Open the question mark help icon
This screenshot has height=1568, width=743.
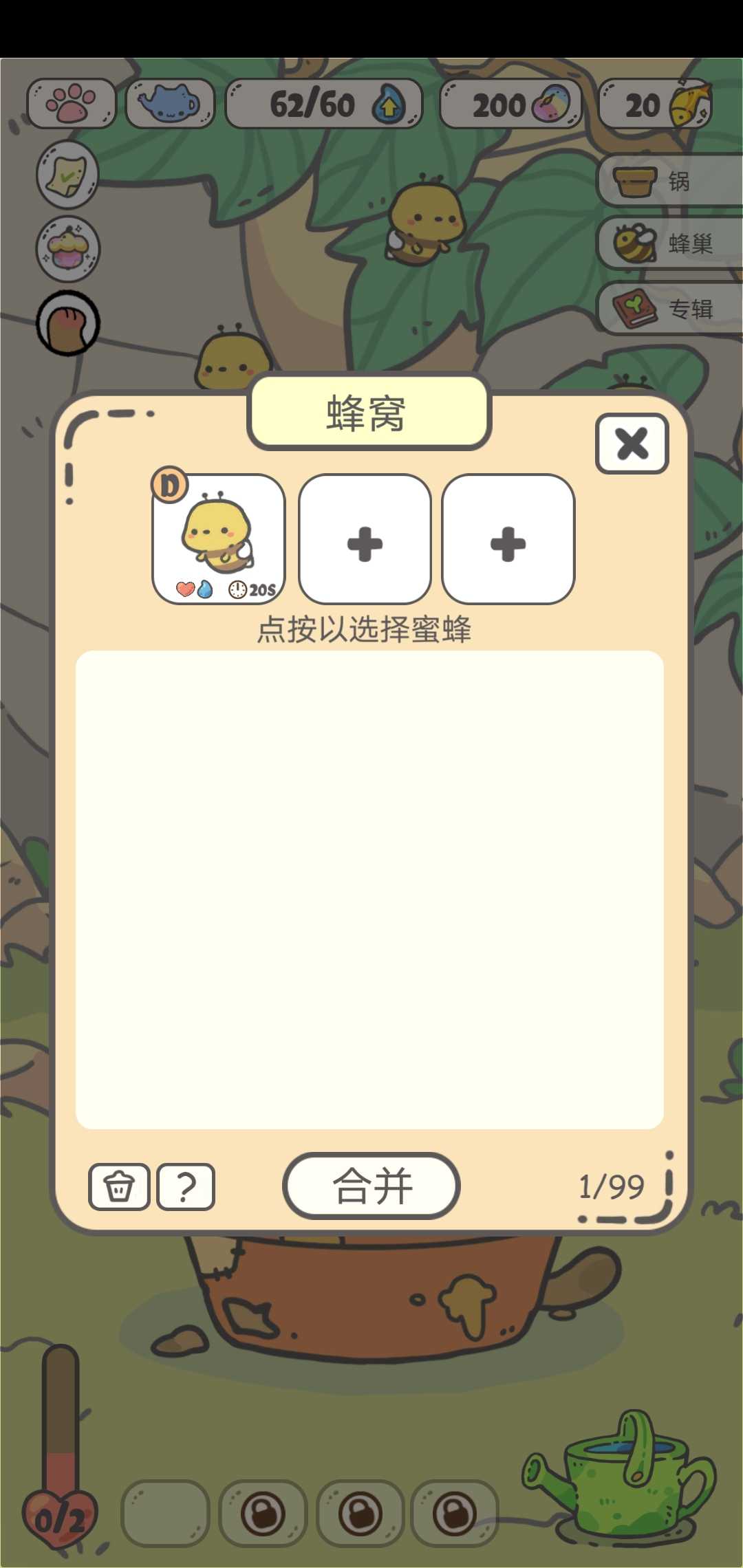[x=186, y=1185]
